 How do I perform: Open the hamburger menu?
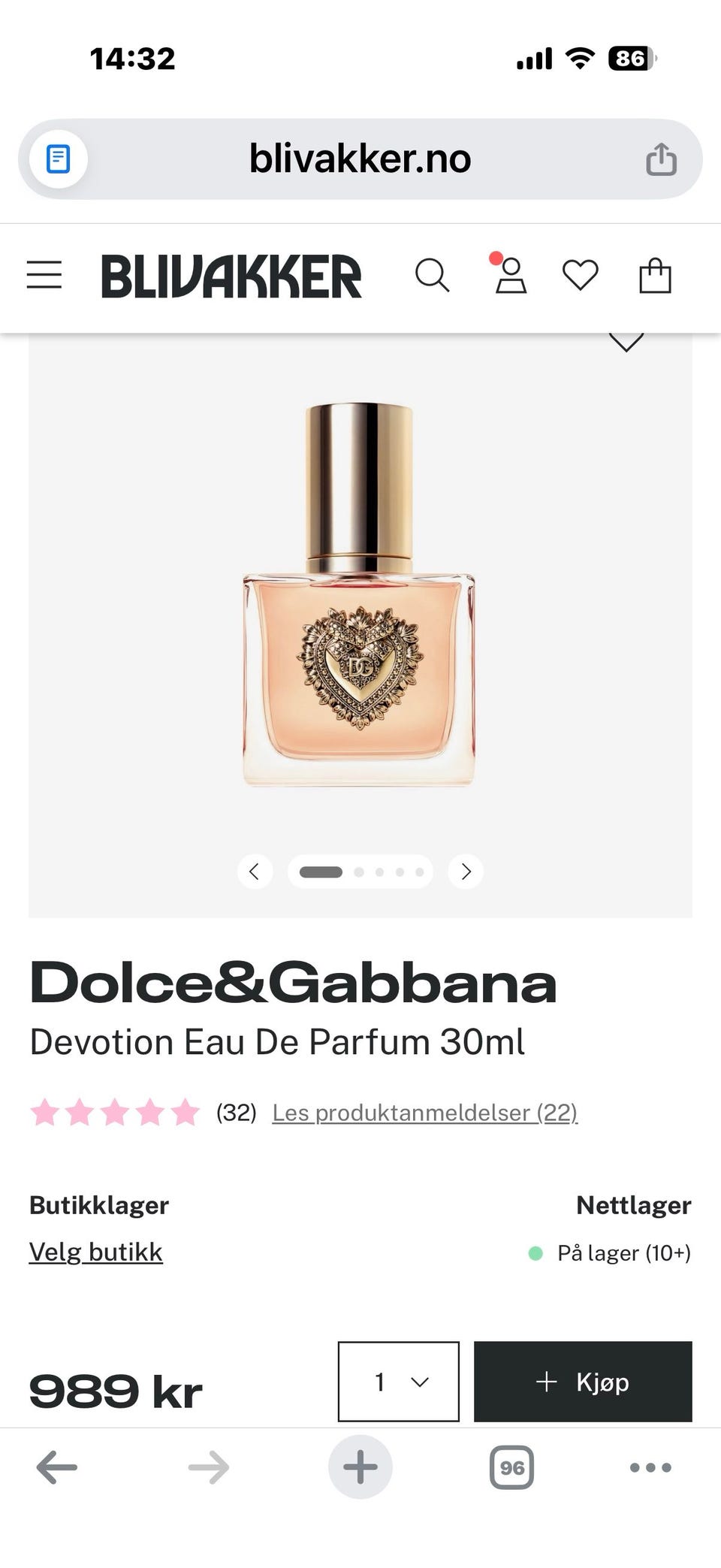44,275
